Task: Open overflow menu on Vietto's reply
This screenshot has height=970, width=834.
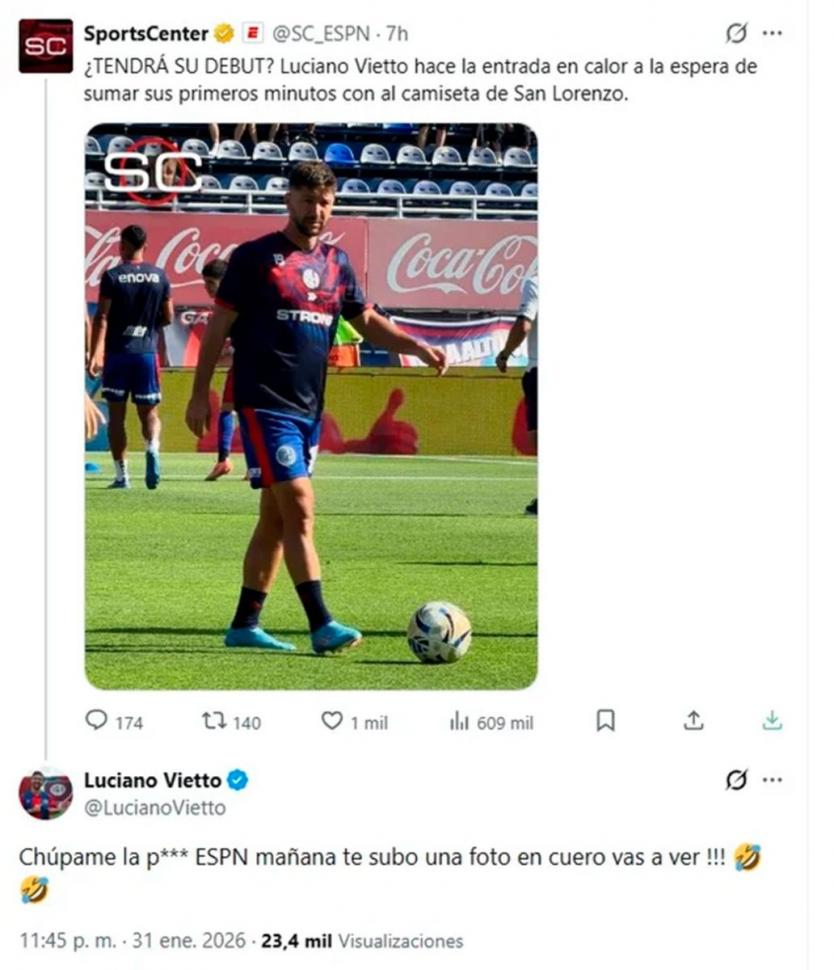Action: coord(772,780)
